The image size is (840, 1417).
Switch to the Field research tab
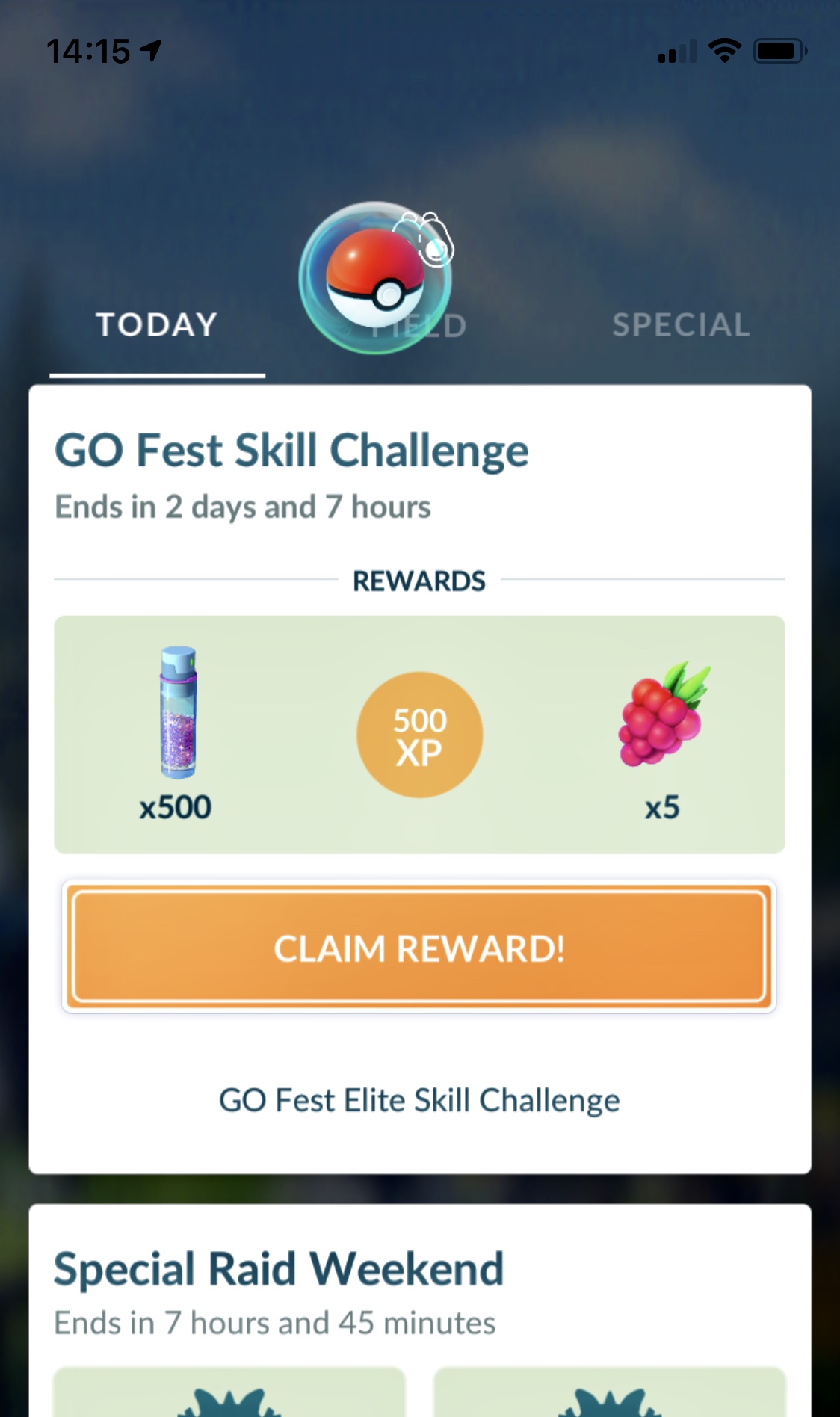[419, 326]
